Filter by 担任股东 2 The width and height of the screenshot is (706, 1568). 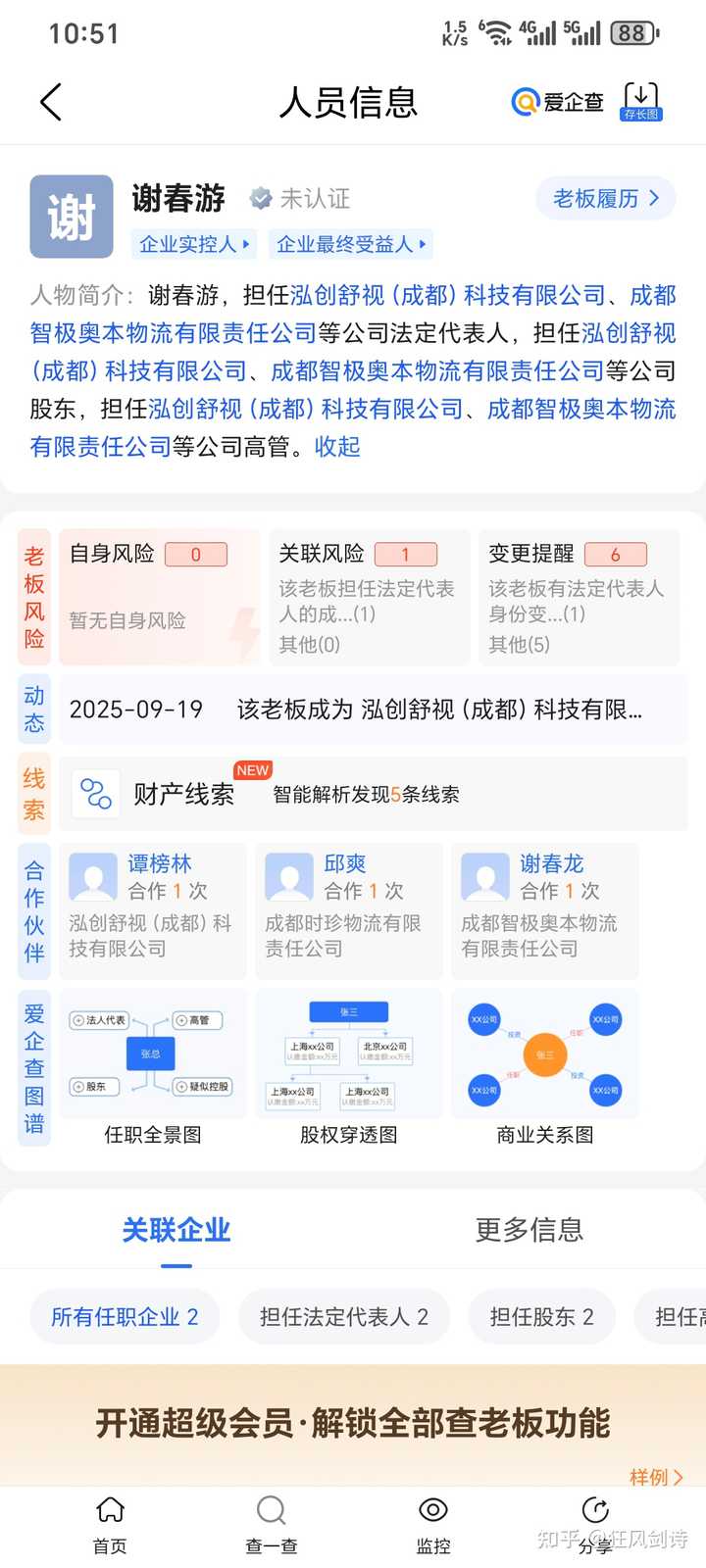point(541,1317)
